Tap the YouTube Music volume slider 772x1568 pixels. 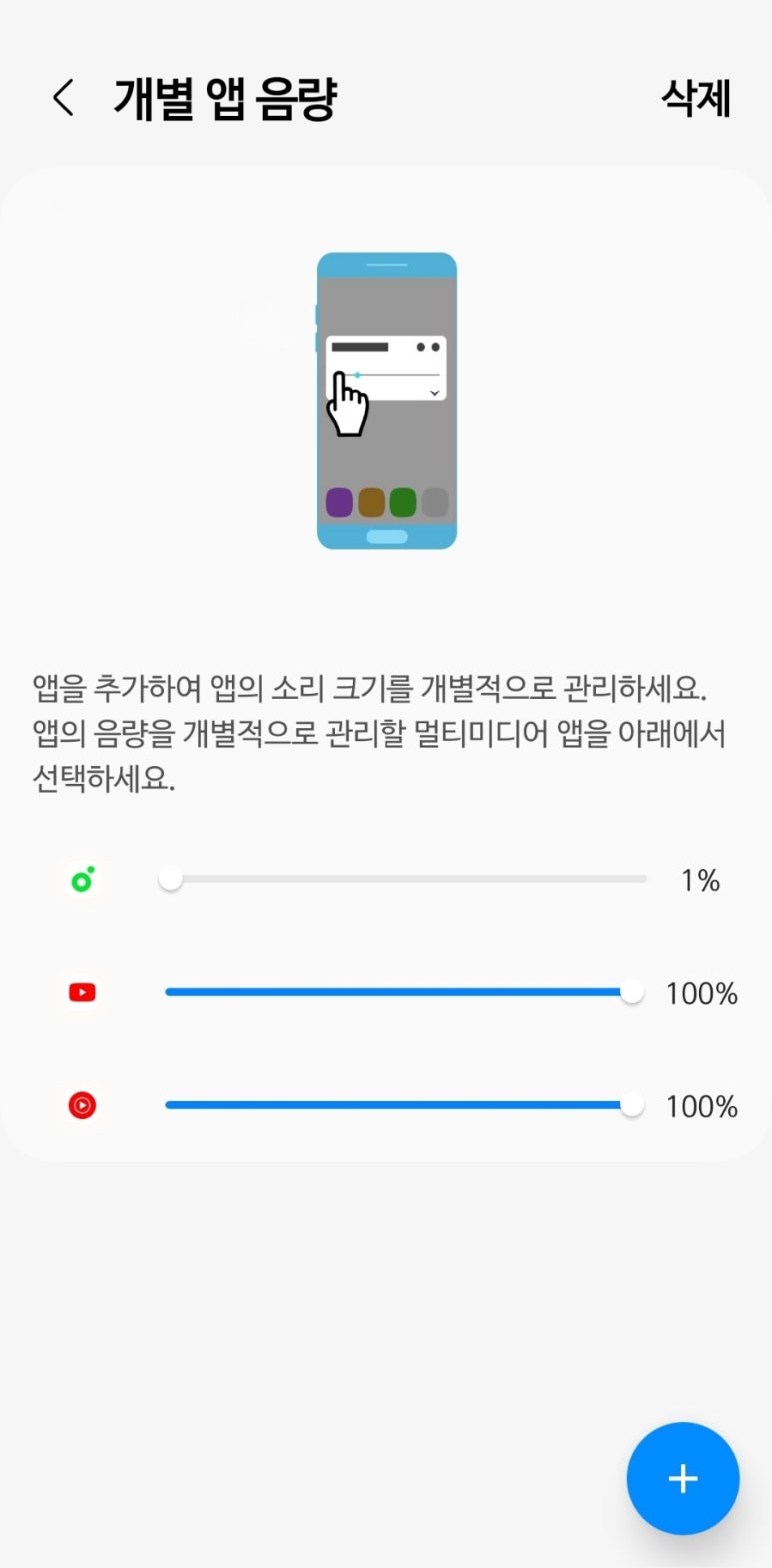pos(403,1105)
